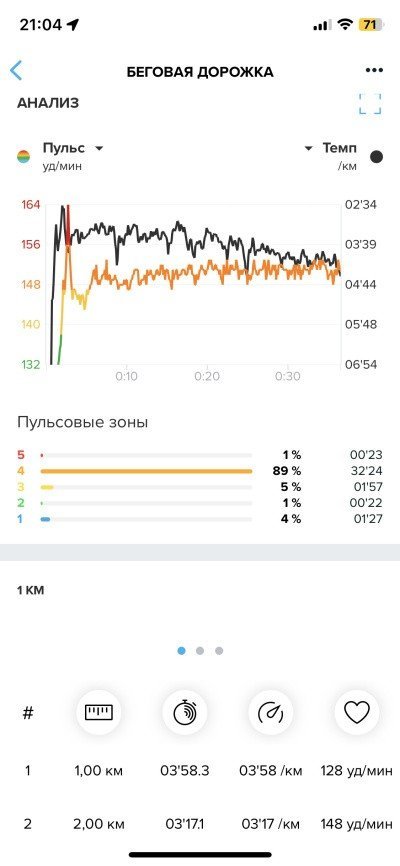Select the third page indicator dot
The image size is (400, 866).
tap(219, 651)
